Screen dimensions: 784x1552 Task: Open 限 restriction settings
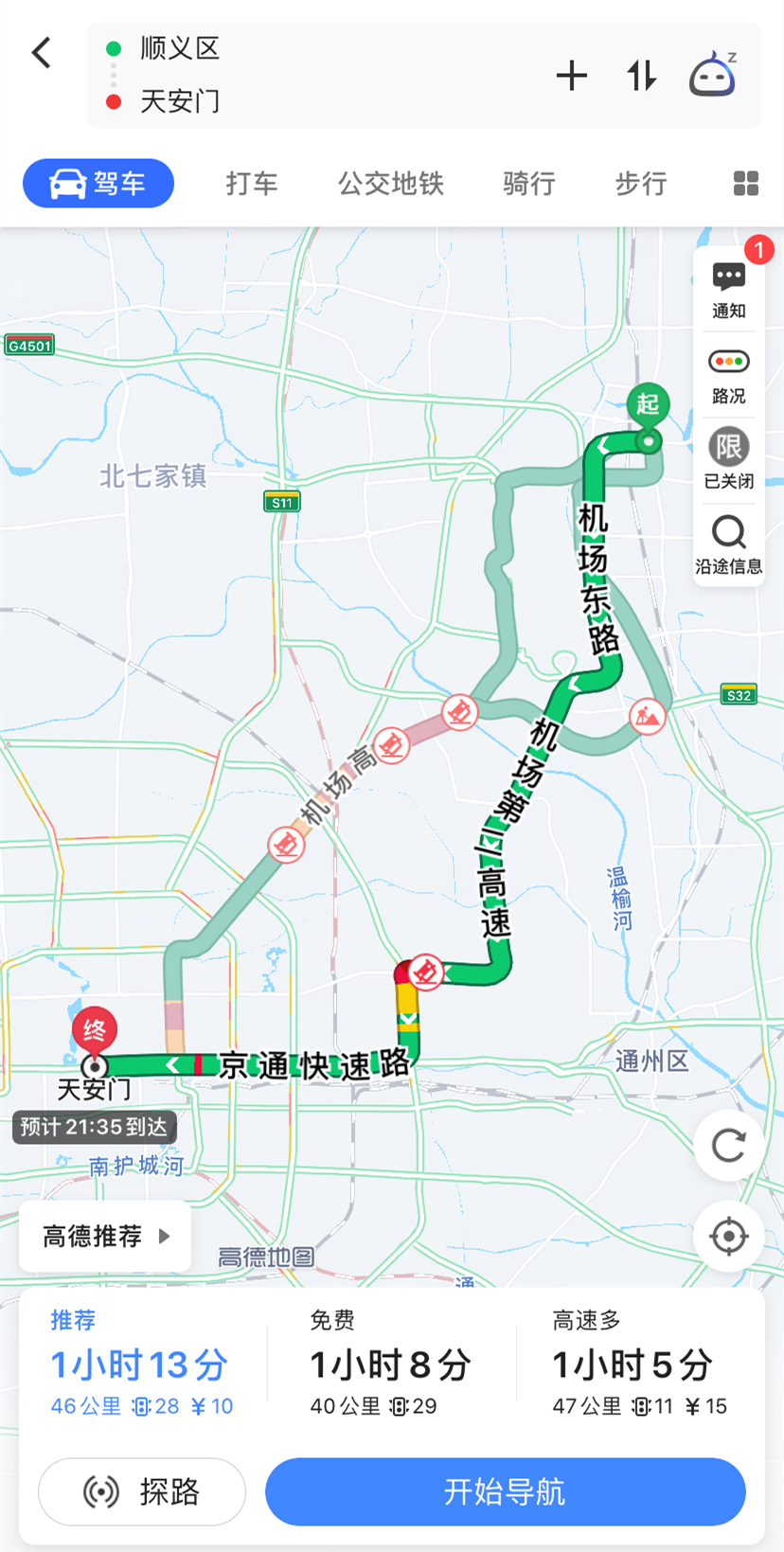pos(729,459)
